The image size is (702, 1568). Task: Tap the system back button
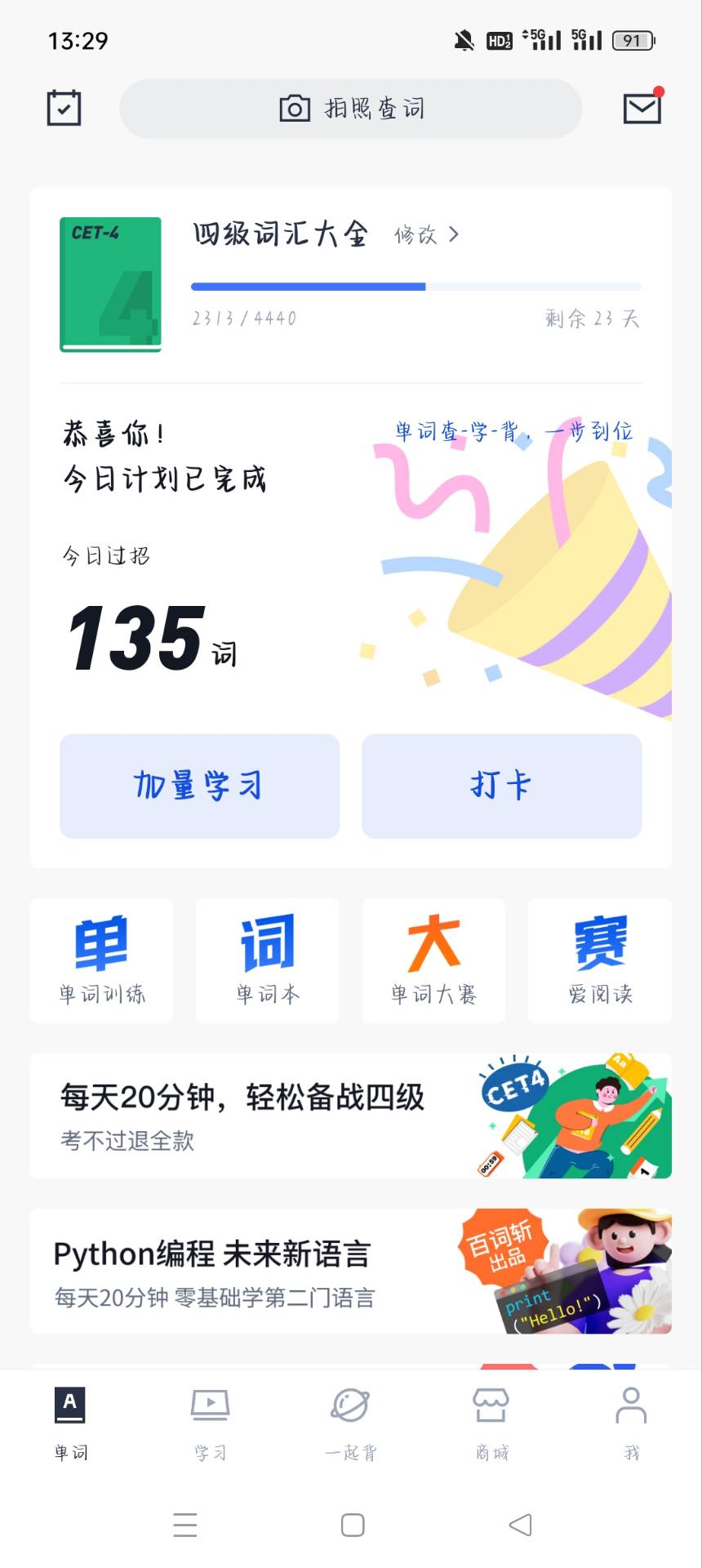pos(520,1525)
